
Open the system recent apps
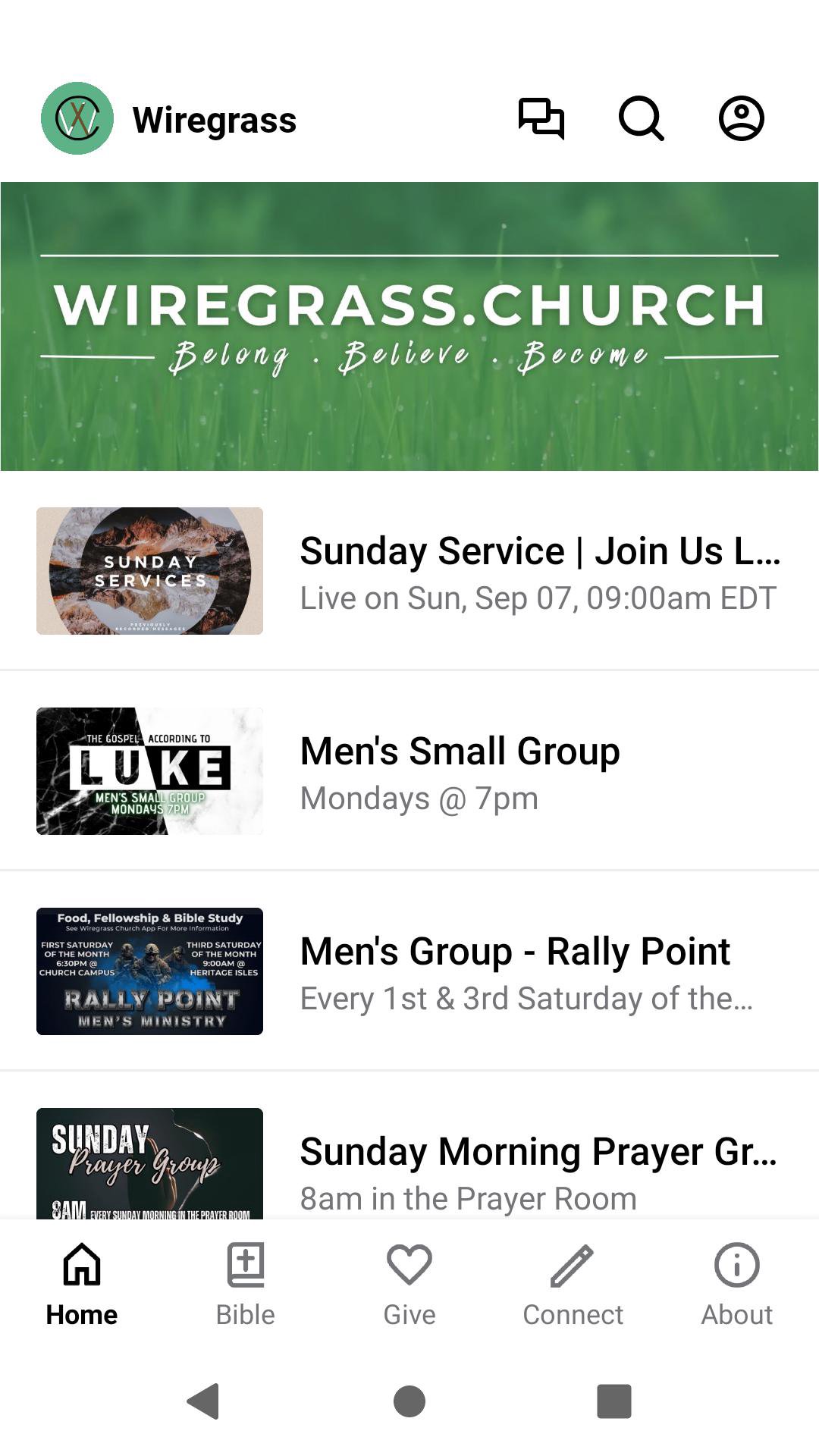[614, 1401]
